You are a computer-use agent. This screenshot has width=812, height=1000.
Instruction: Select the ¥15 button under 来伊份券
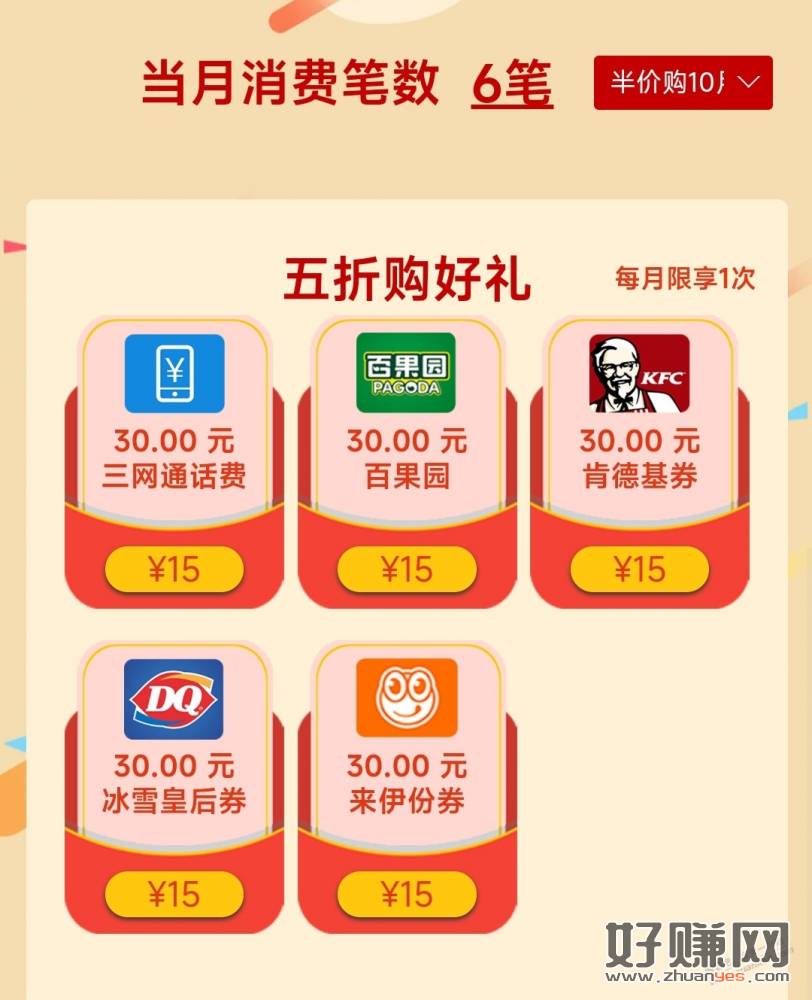pos(407,894)
